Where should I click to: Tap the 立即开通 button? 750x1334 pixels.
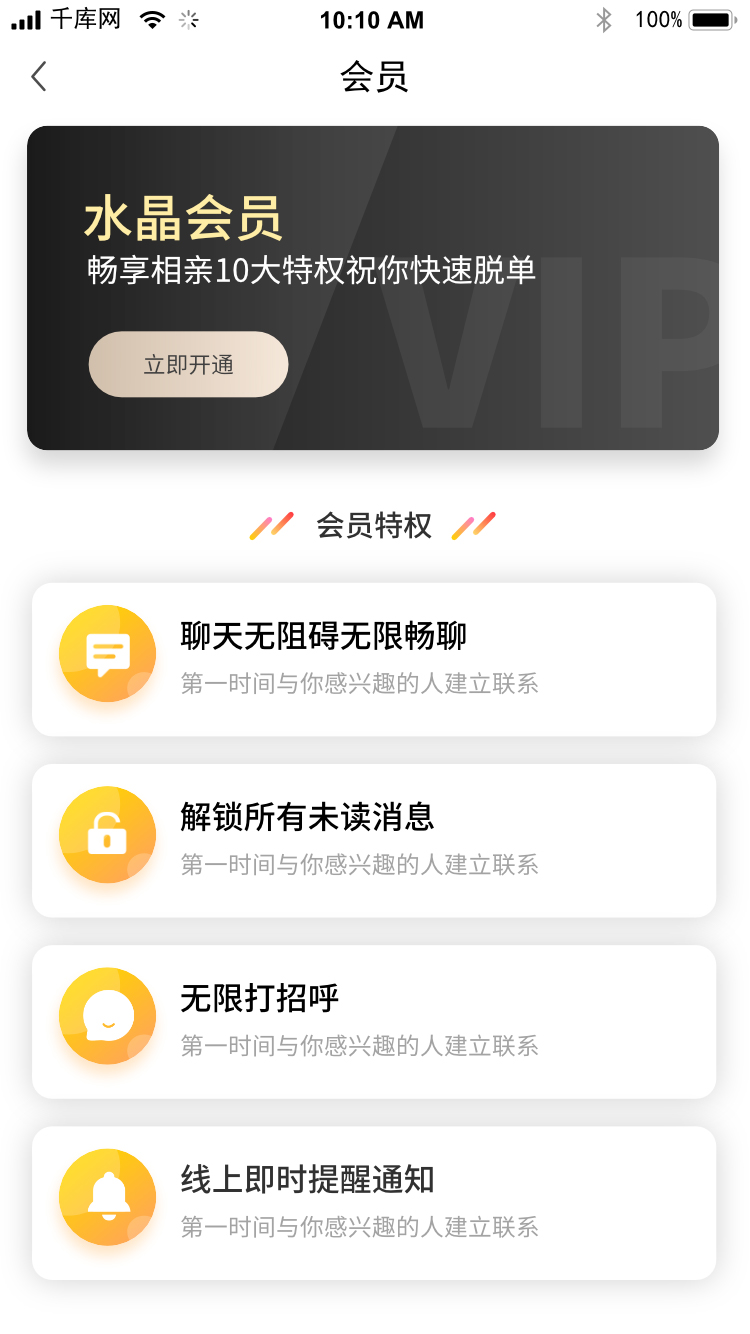pos(188,365)
